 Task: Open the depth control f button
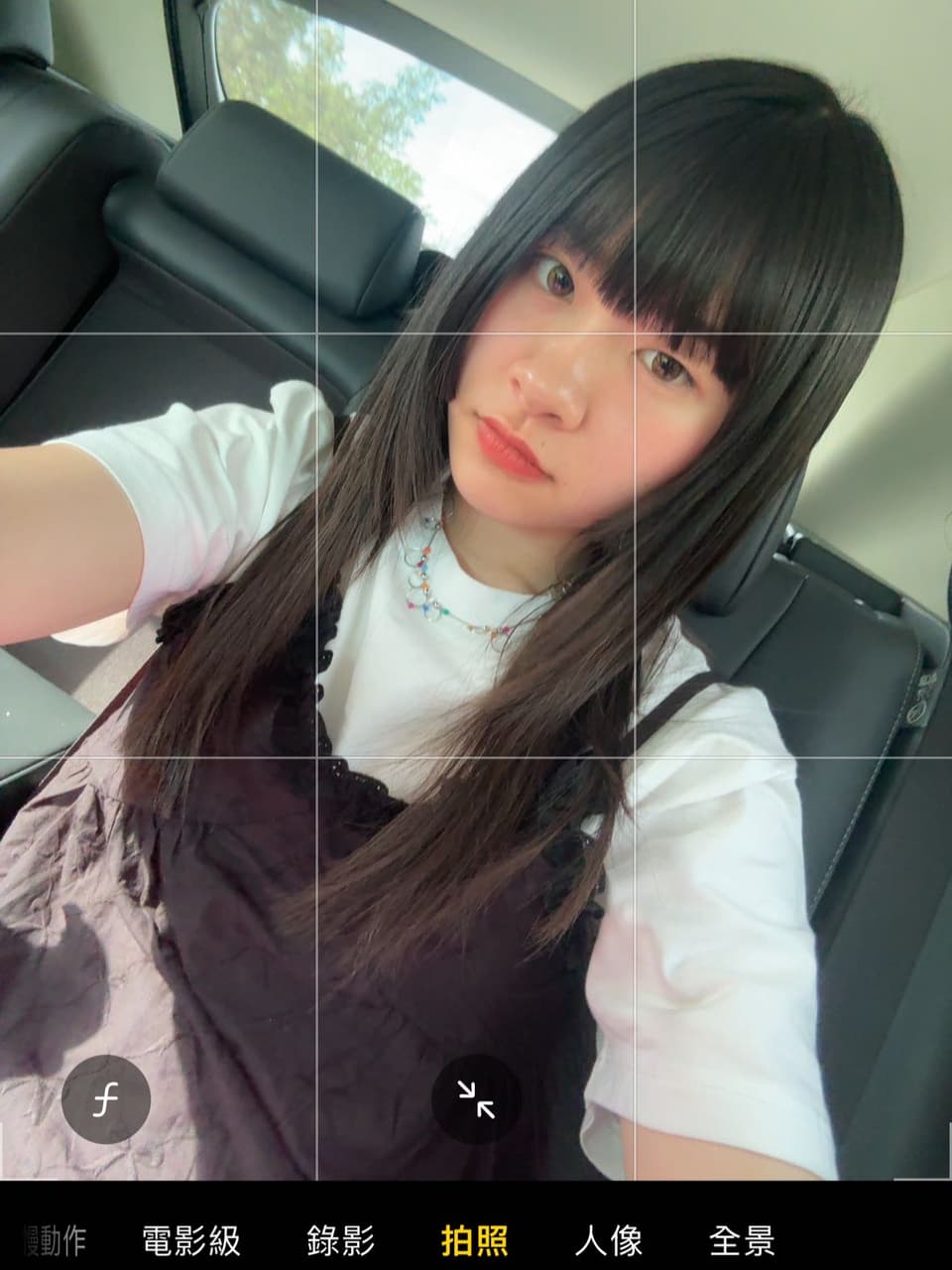(x=106, y=1100)
